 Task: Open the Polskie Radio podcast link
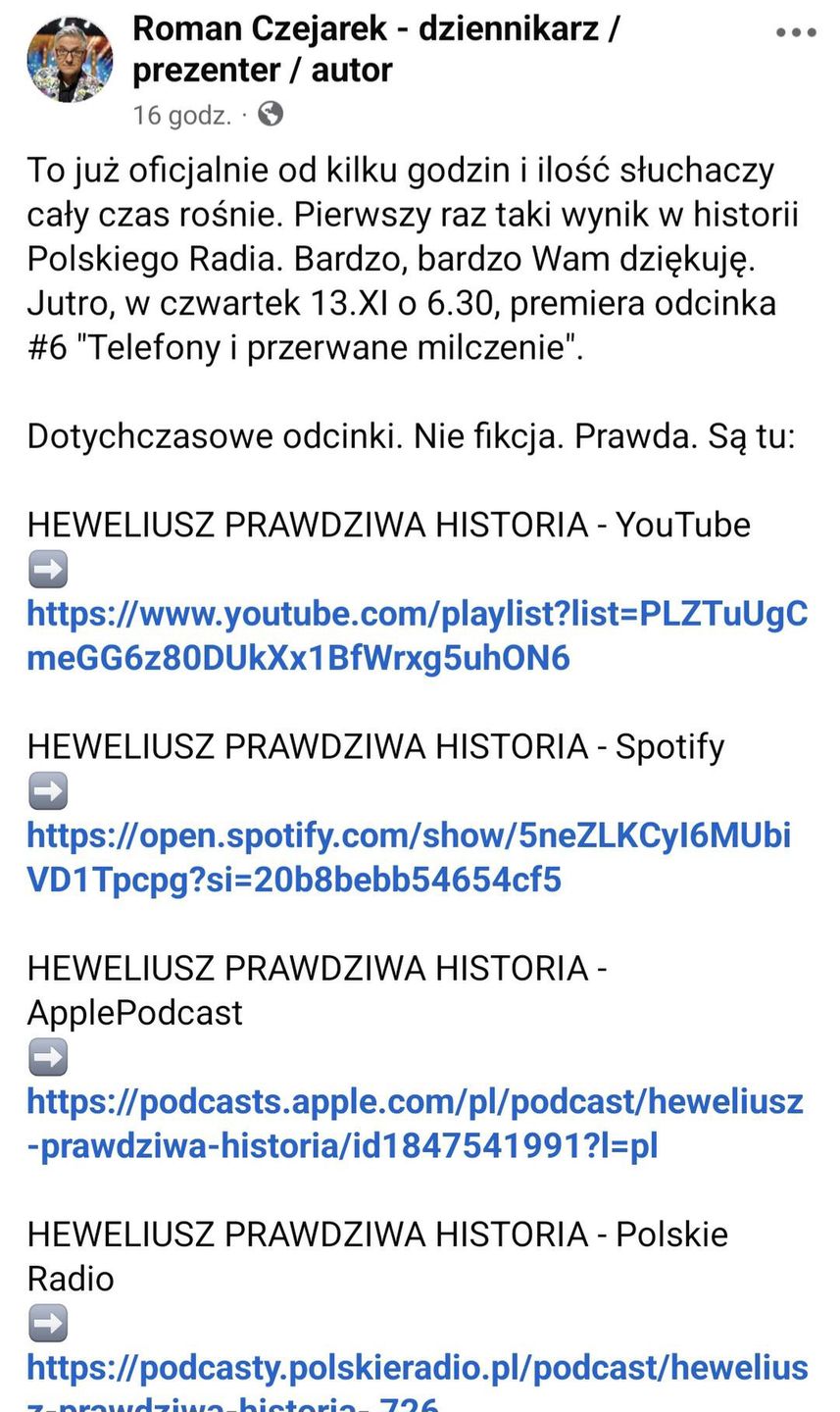coord(417,1368)
